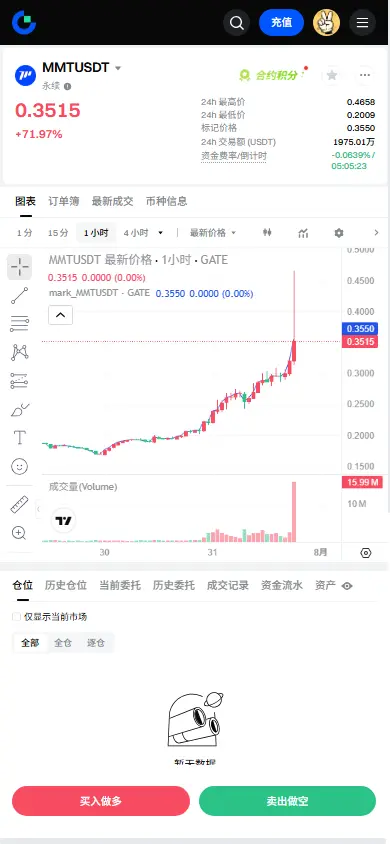Viewport: 390px width, 844px height.
Task: Open the 最新价格 price type dropdown
Action: pos(213,233)
